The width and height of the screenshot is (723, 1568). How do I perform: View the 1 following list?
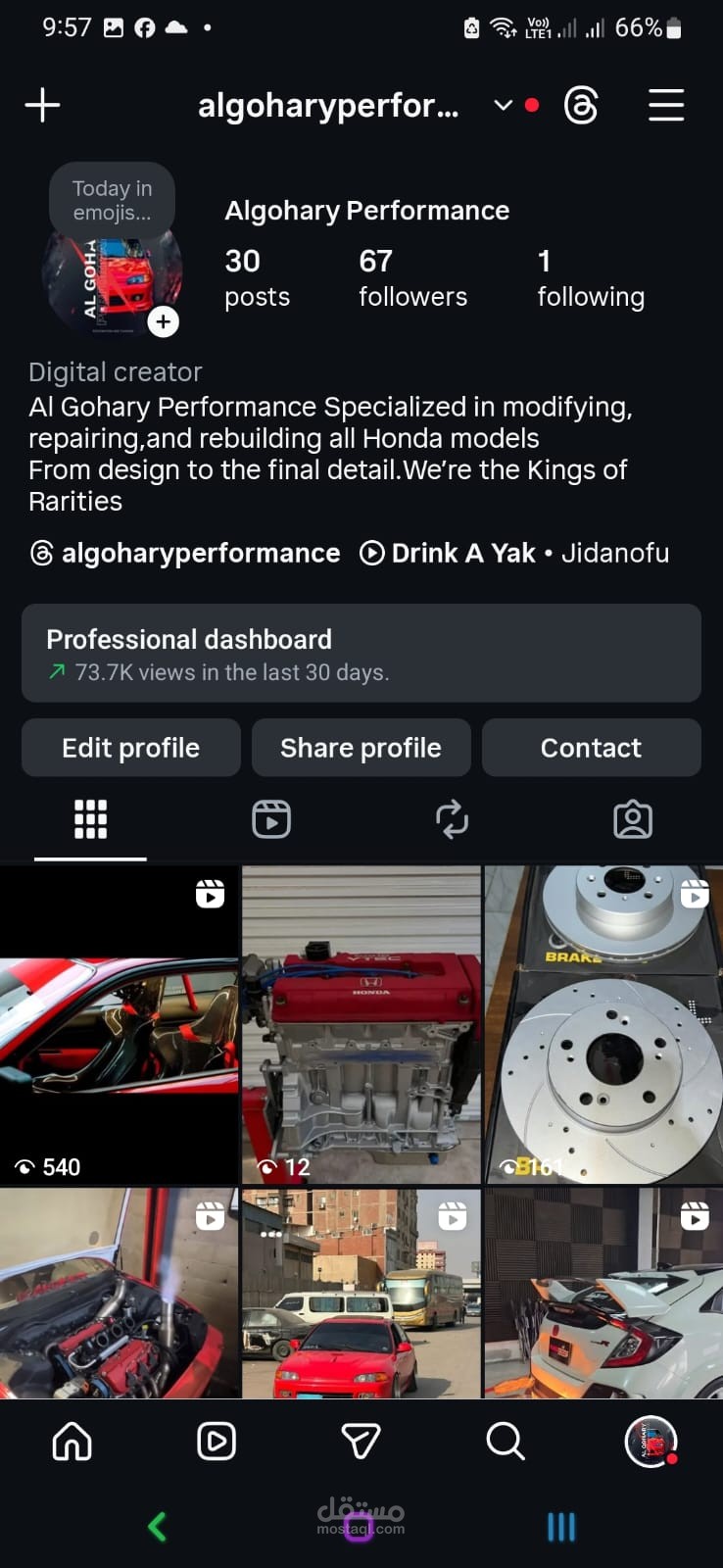tap(591, 277)
